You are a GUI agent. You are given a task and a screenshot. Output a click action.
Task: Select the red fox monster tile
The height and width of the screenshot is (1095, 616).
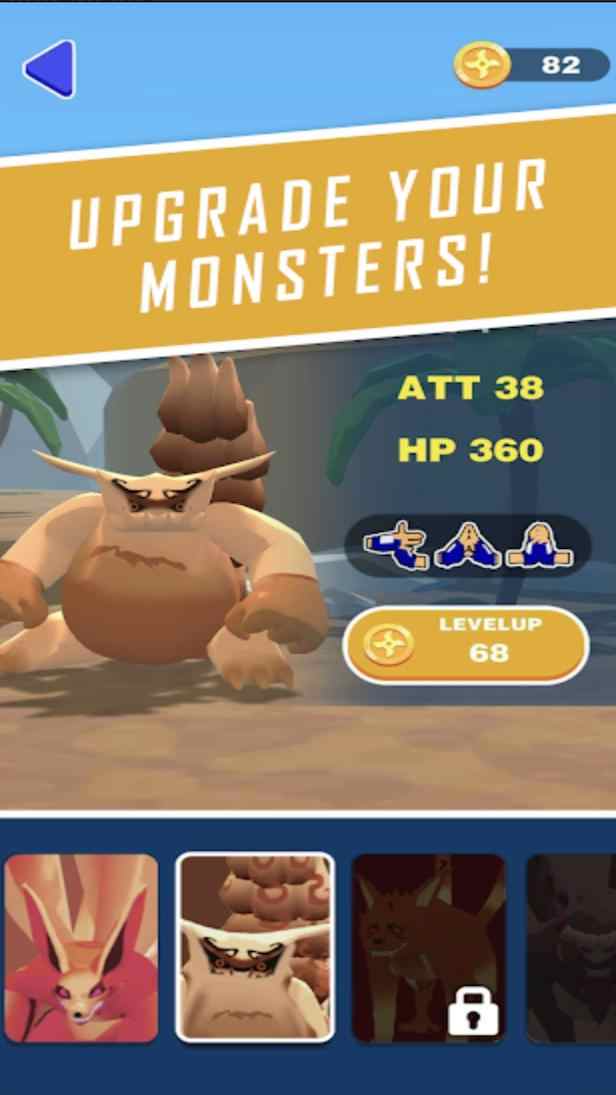pos(81,947)
